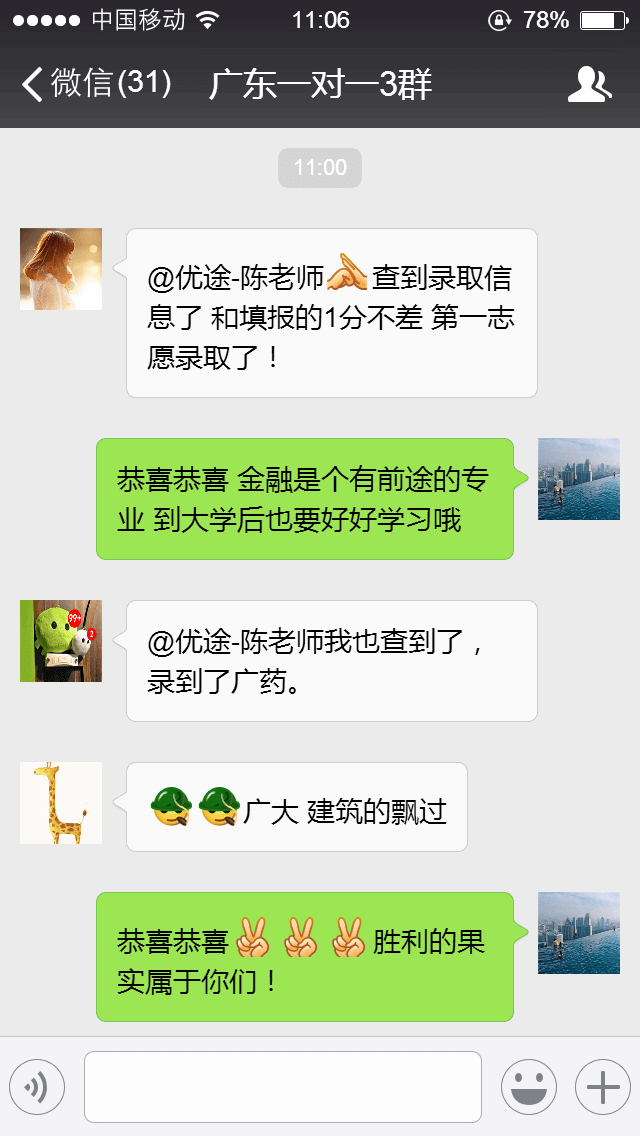Go back to the 微信 chat list
Viewport: 640px width, 1136px height.
[x=95, y=84]
